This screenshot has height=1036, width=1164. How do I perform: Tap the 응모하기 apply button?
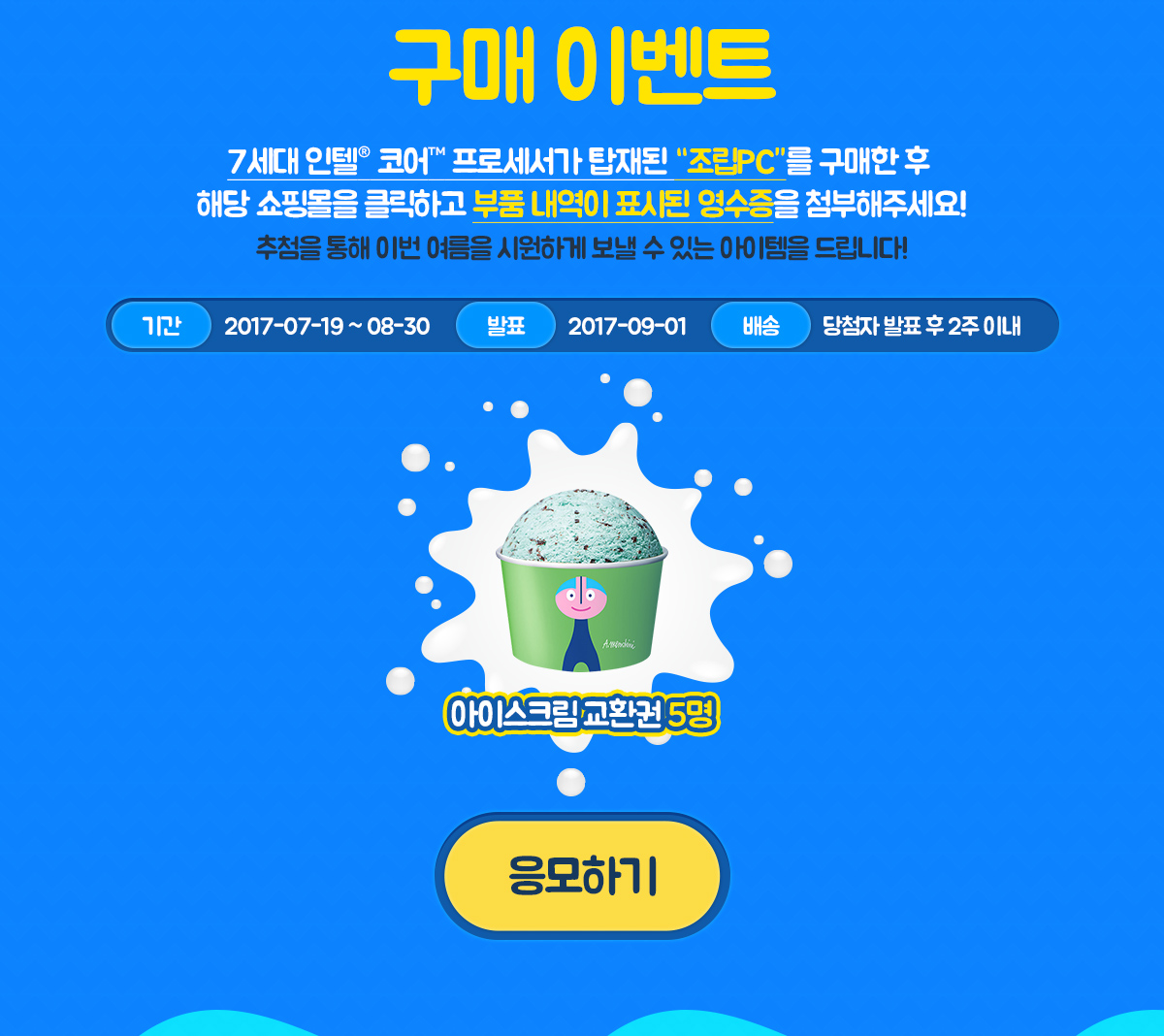tap(582, 875)
